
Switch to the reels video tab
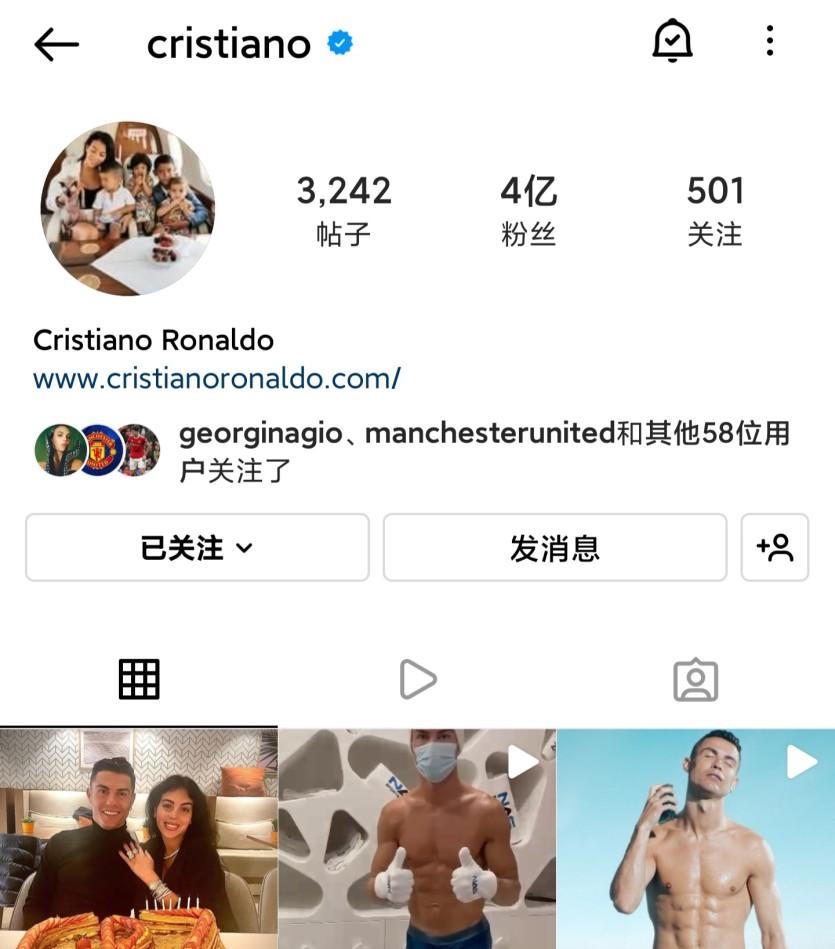pos(417,680)
